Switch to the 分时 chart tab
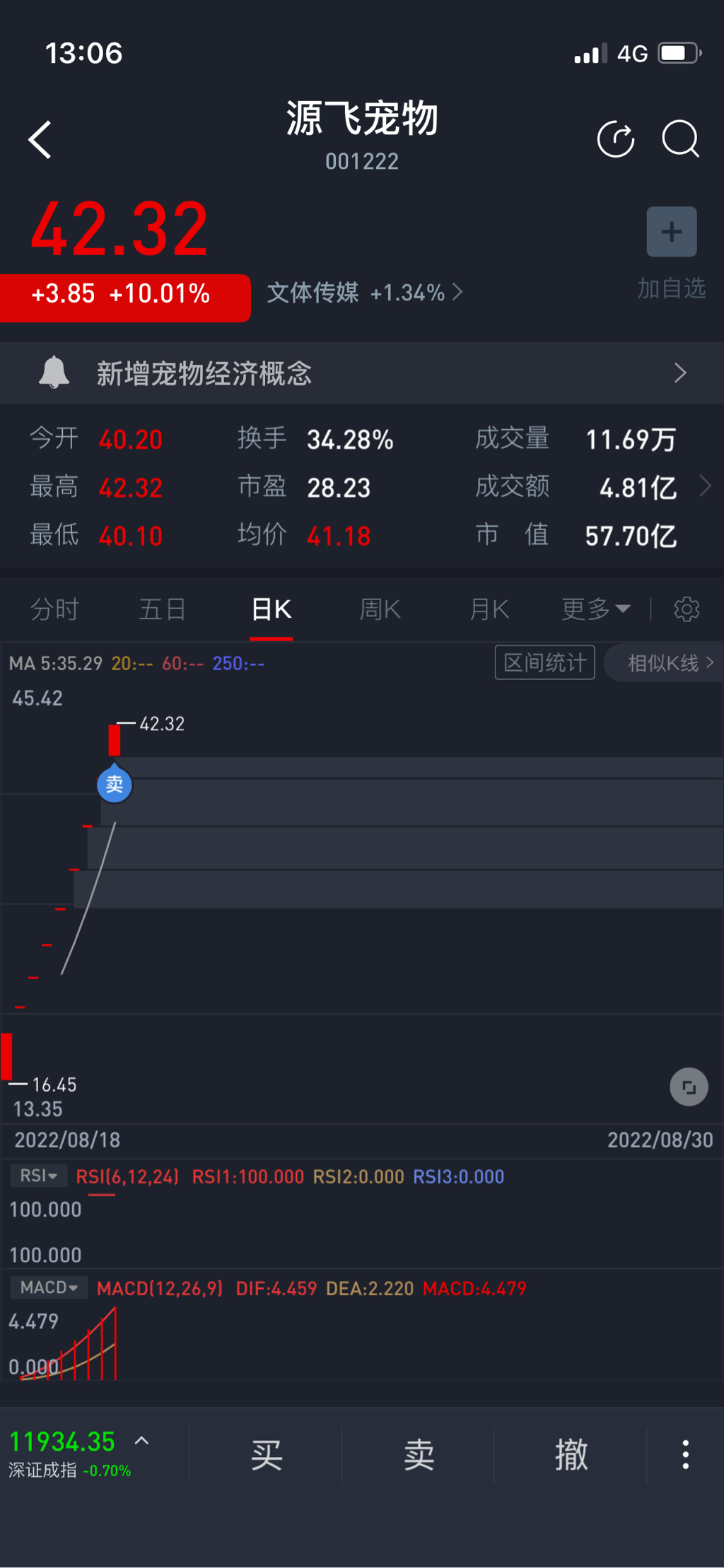724x1568 pixels. tap(54, 609)
